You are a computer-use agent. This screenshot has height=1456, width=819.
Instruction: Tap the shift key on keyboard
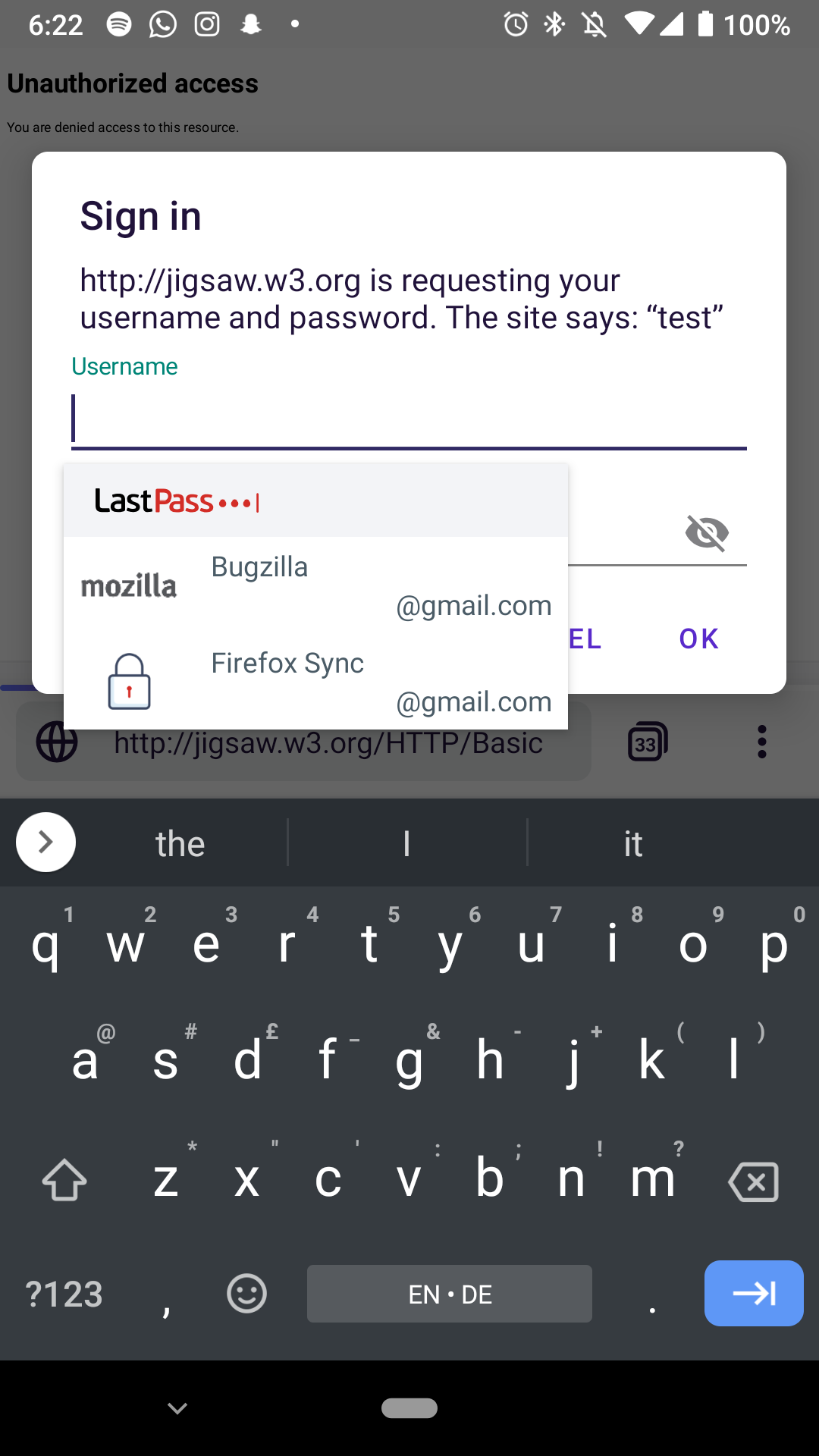tap(64, 1180)
